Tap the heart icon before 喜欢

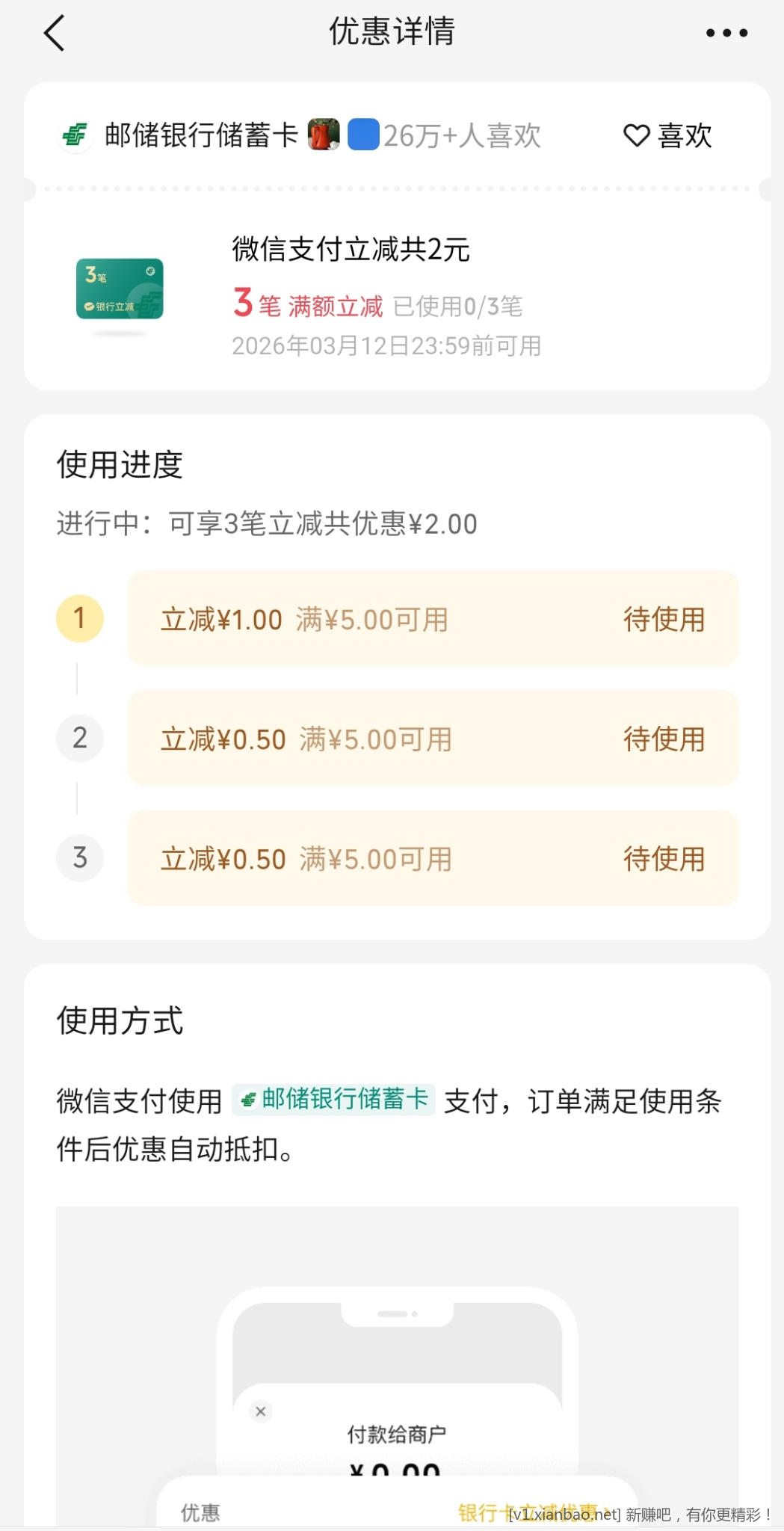click(x=638, y=136)
